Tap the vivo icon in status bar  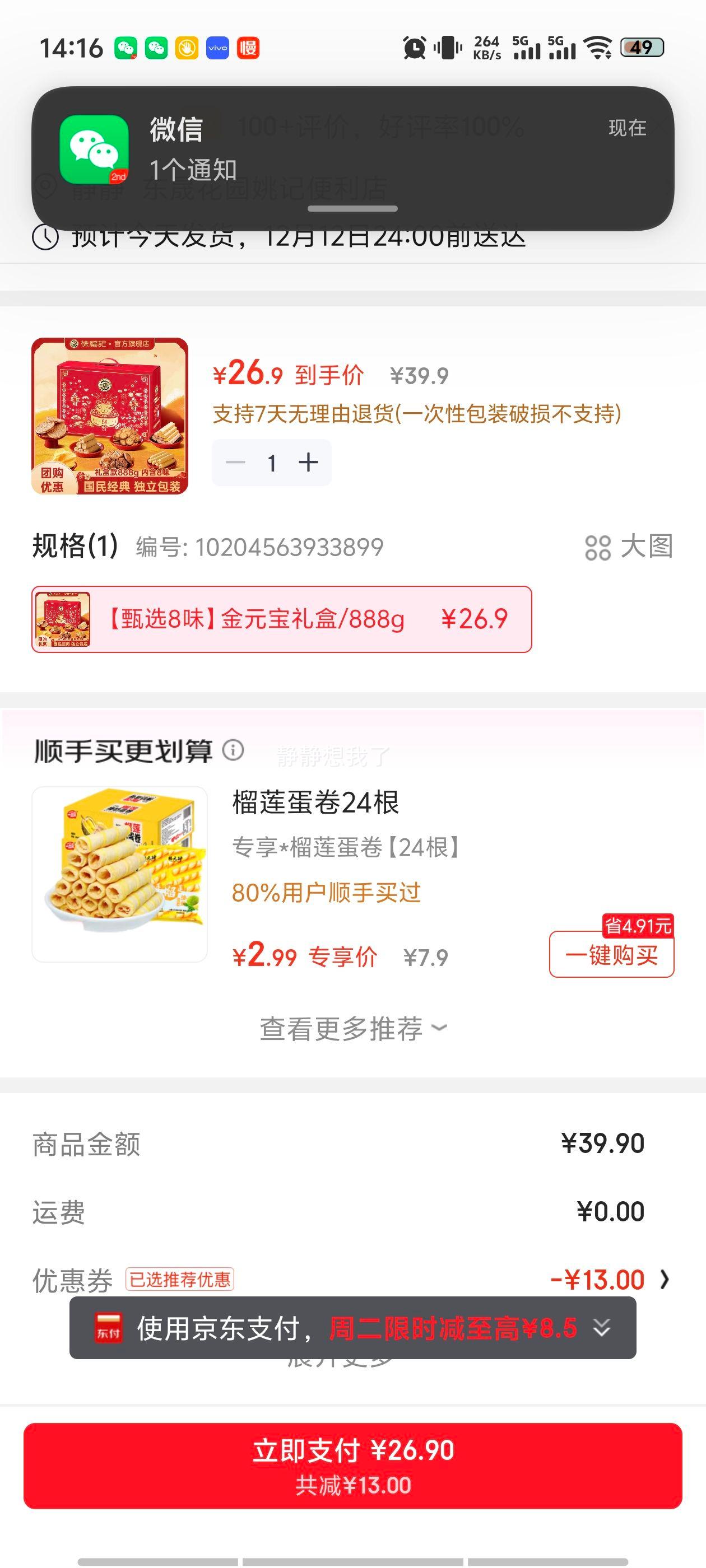pyautogui.click(x=217, y=48)
